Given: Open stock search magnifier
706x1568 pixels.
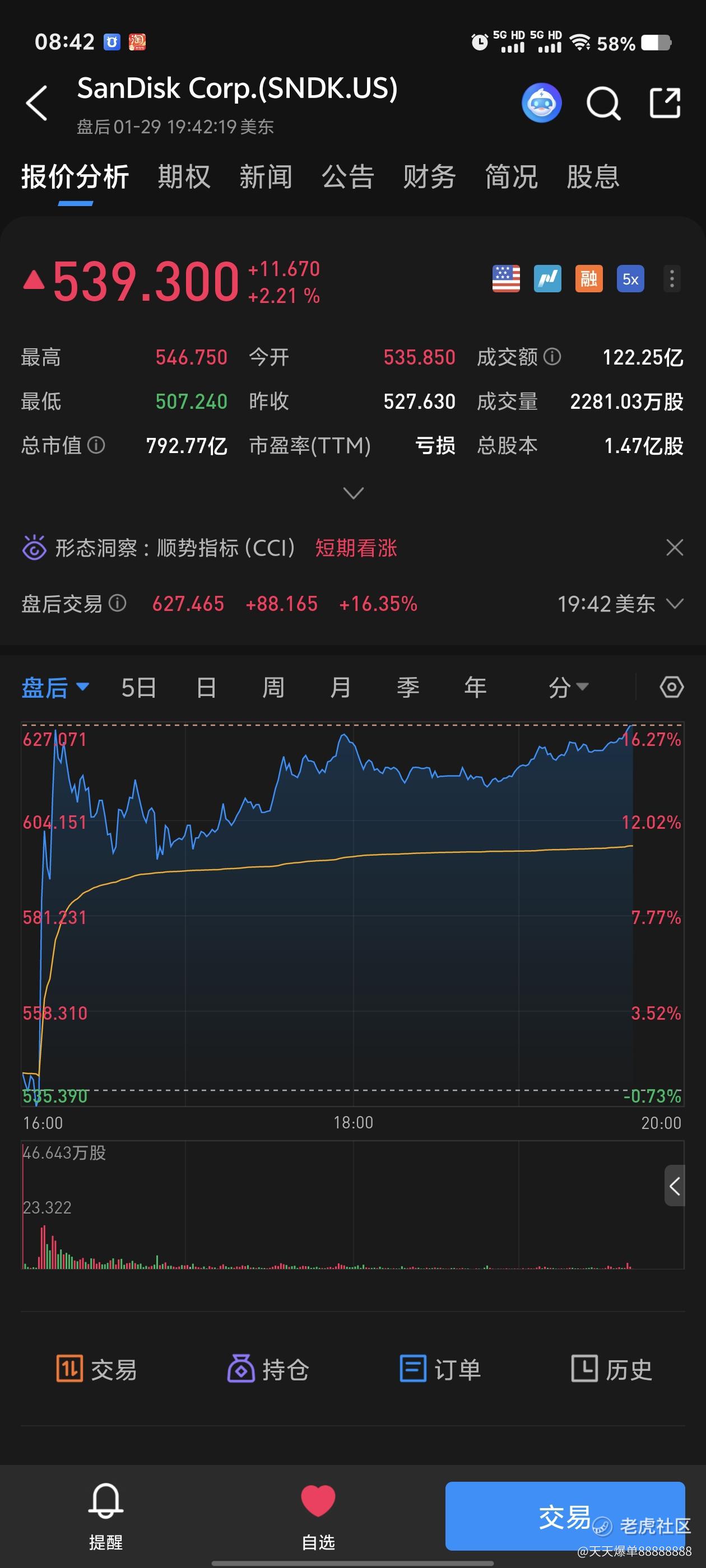Looking at the screenshot, I should [602, 103].
